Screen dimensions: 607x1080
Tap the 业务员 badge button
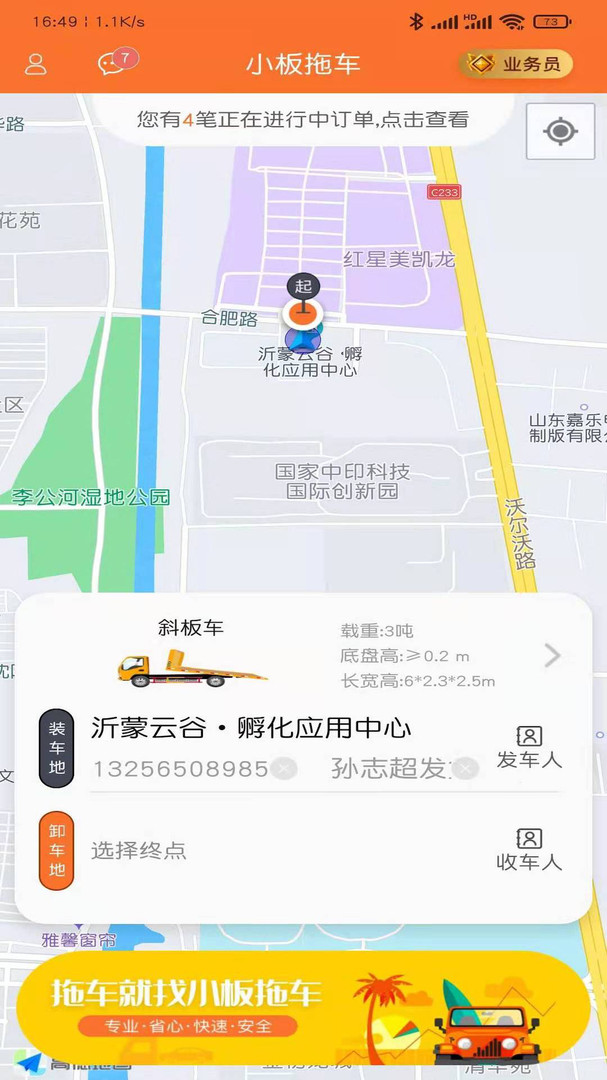tap(515, 65)
